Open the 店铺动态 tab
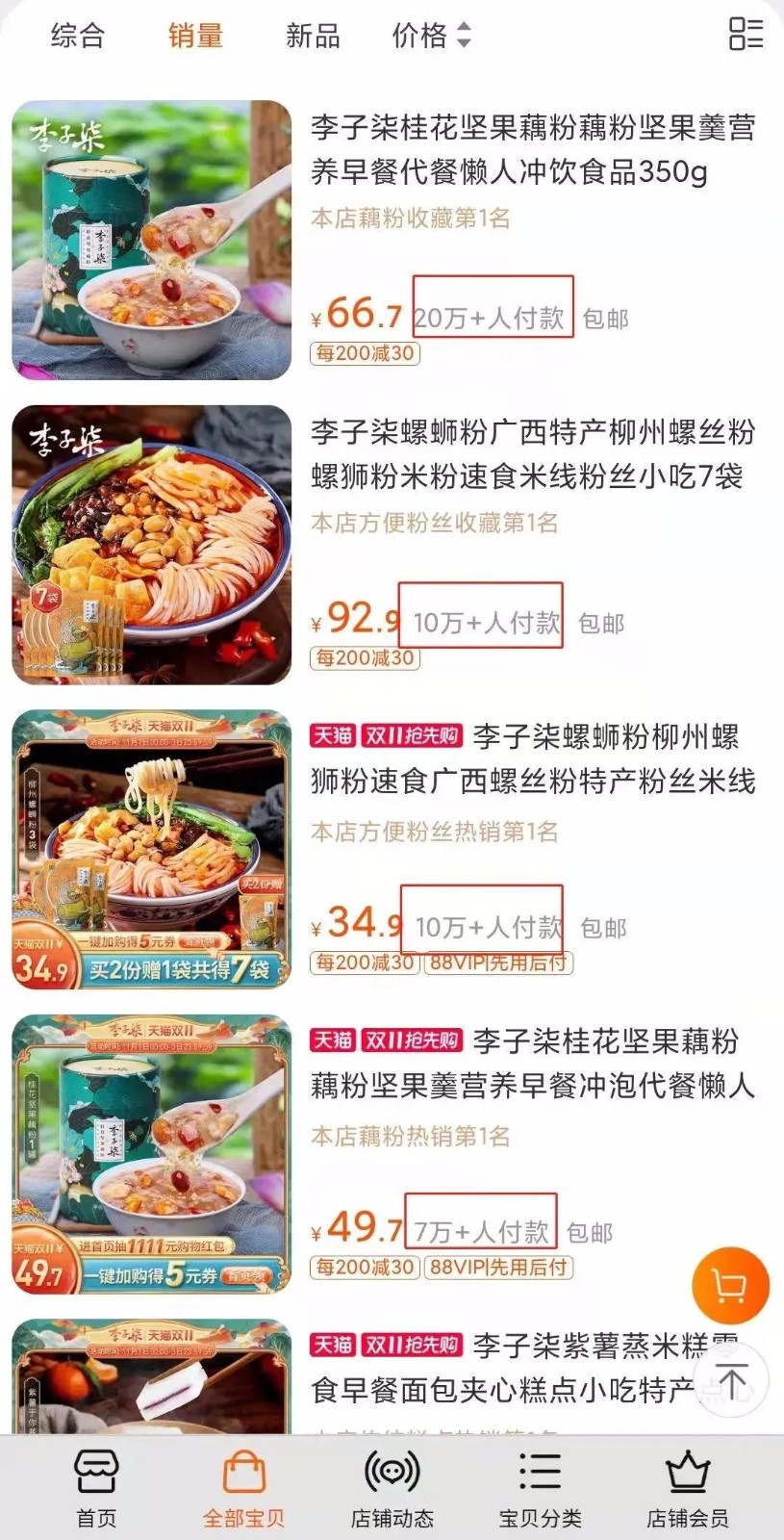 [x=392, y=1488]
